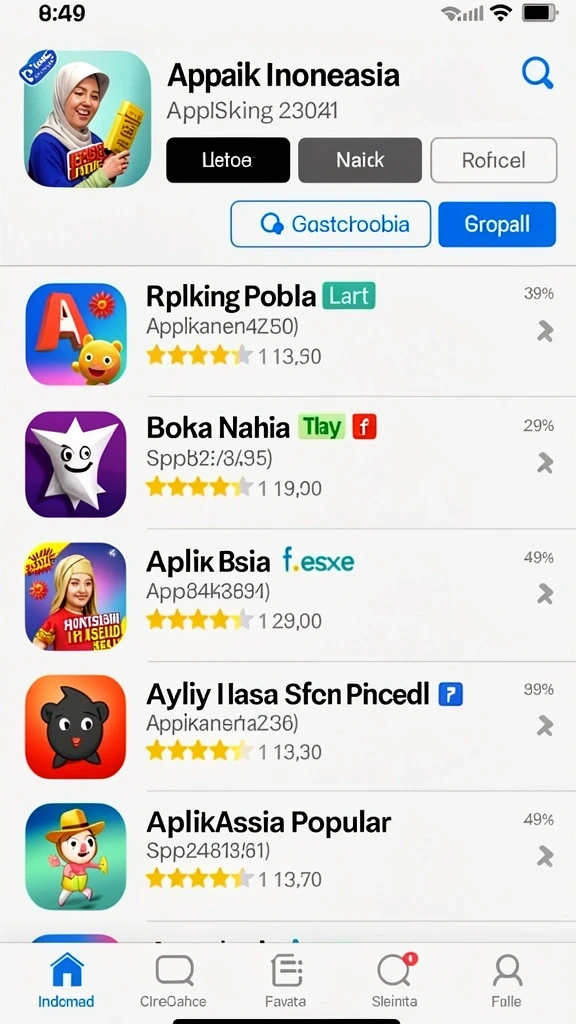Viewport: 576px width, 1024px height.
Task: Tap the pin icon beside Rplking Pobla
Action: (545, 332)
